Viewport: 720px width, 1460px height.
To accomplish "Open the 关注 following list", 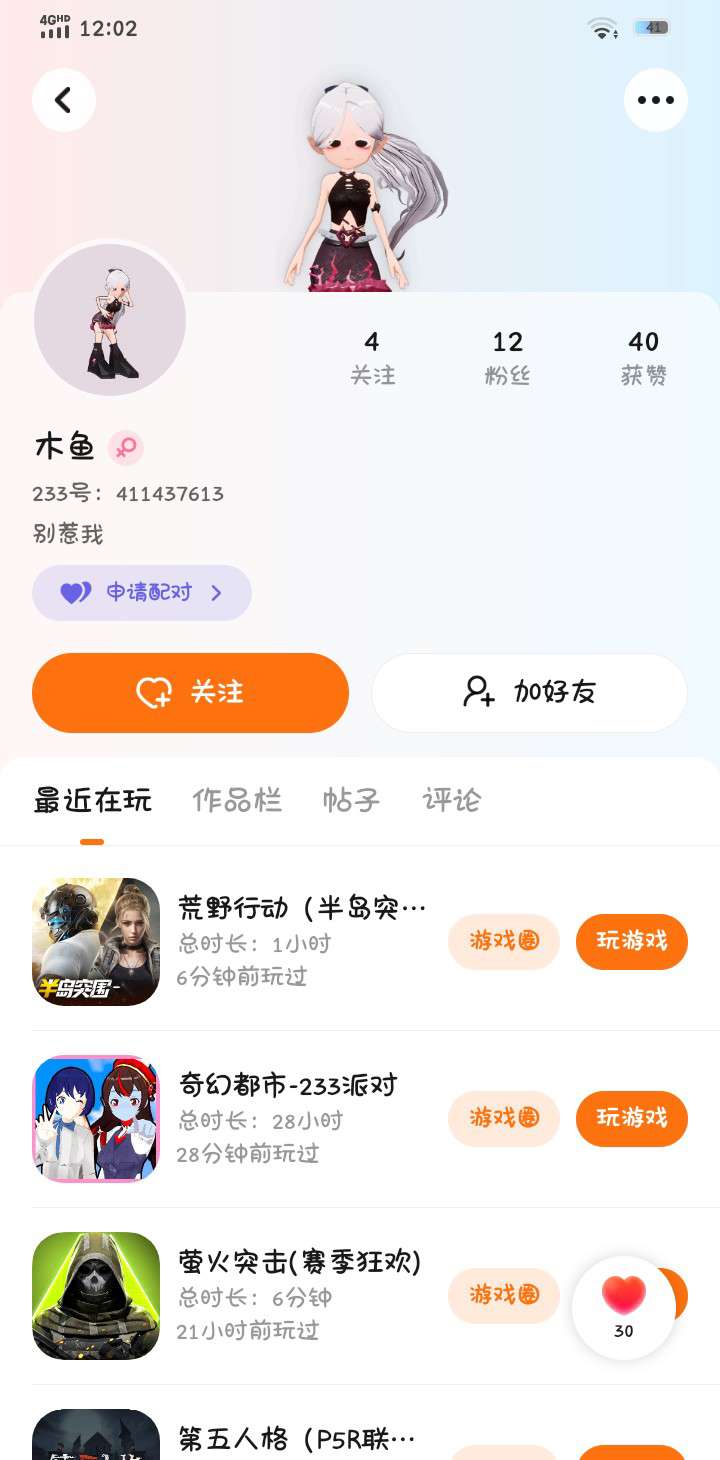I will click(x=372, y=358).
